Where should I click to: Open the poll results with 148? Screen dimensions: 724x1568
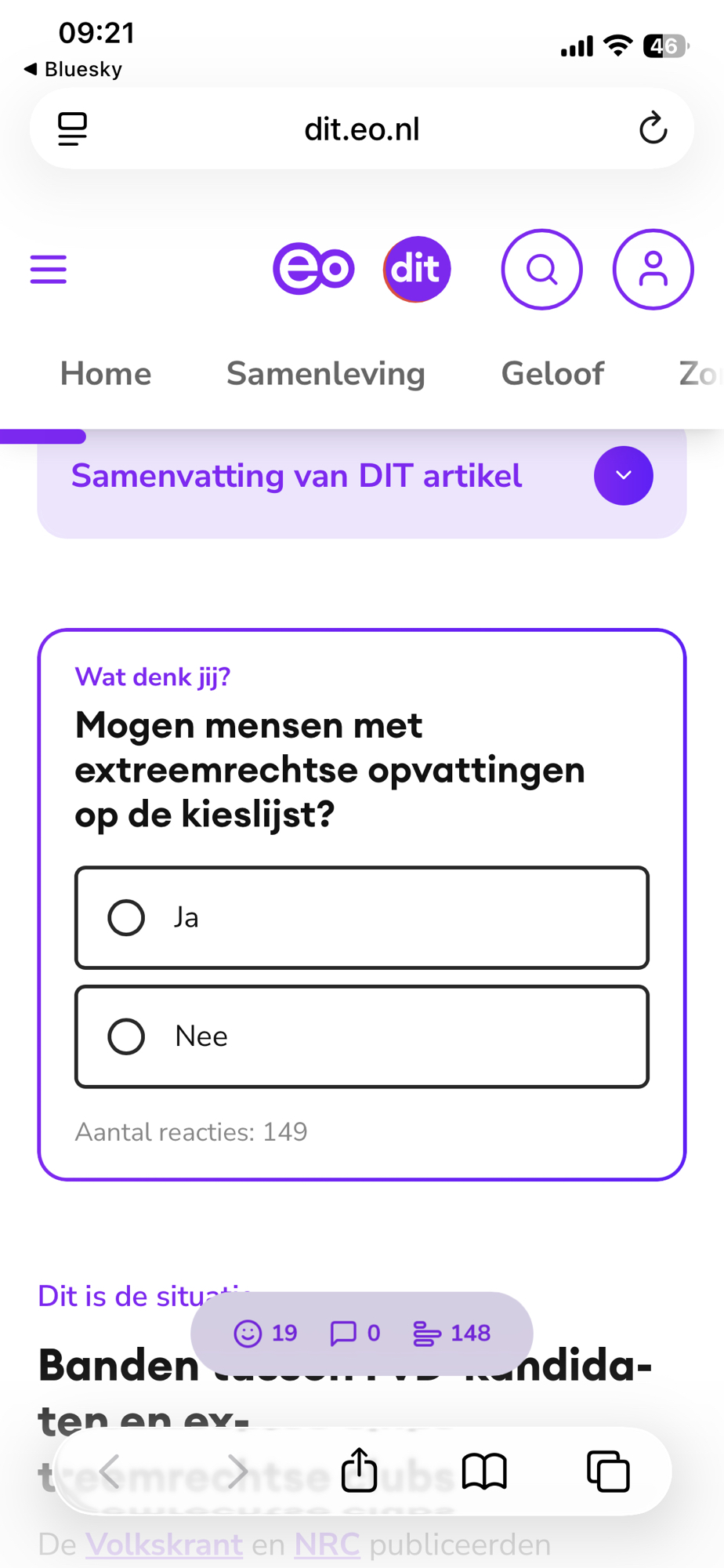[451, 1333]
